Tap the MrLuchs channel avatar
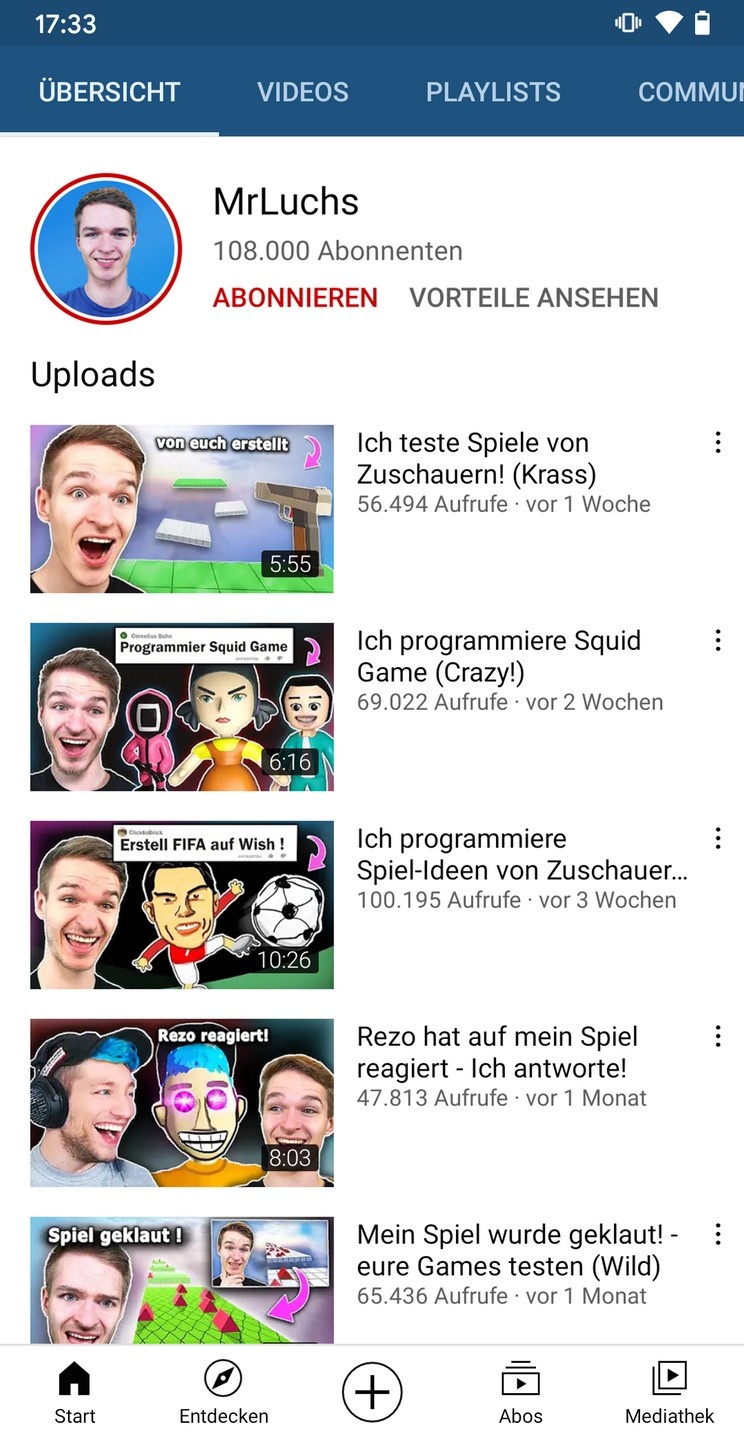 (106, 249)
